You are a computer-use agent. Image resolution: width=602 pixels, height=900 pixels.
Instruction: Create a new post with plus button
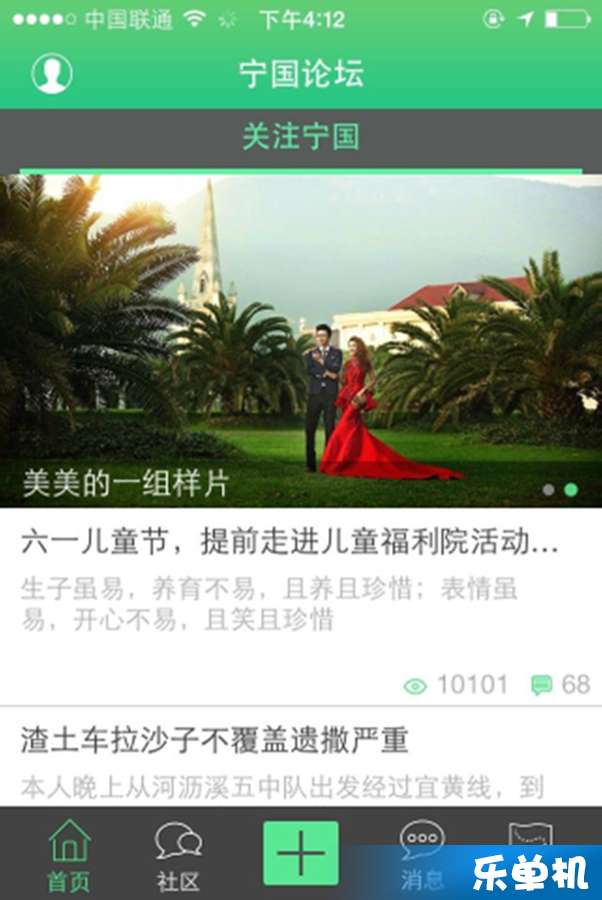pyautogui.click(x=301, y=853)
